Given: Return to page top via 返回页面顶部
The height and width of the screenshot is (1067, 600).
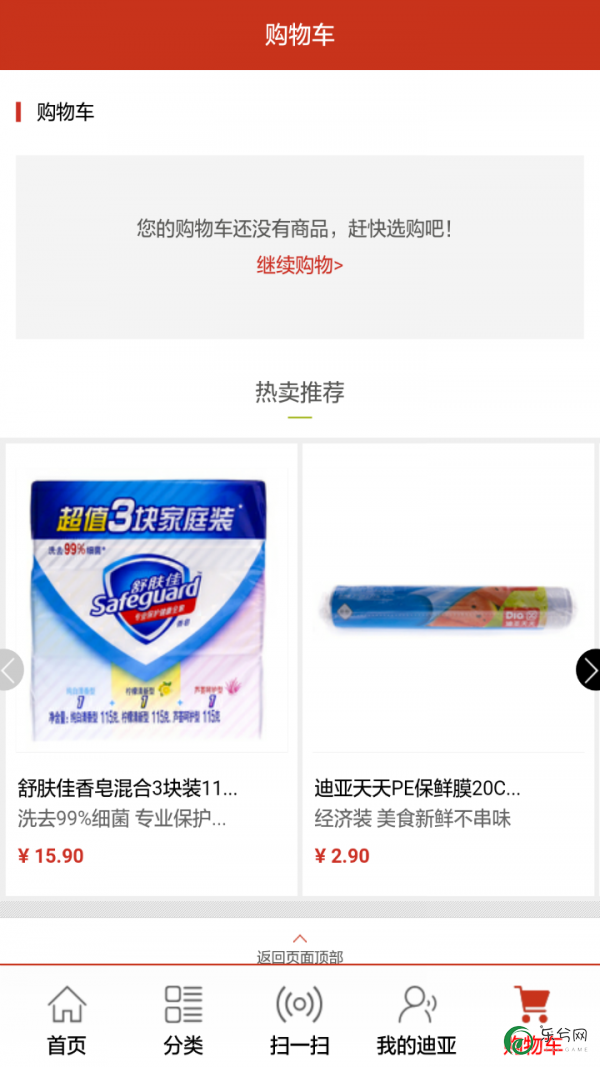Looking at the screenshot, I should 299,950.
